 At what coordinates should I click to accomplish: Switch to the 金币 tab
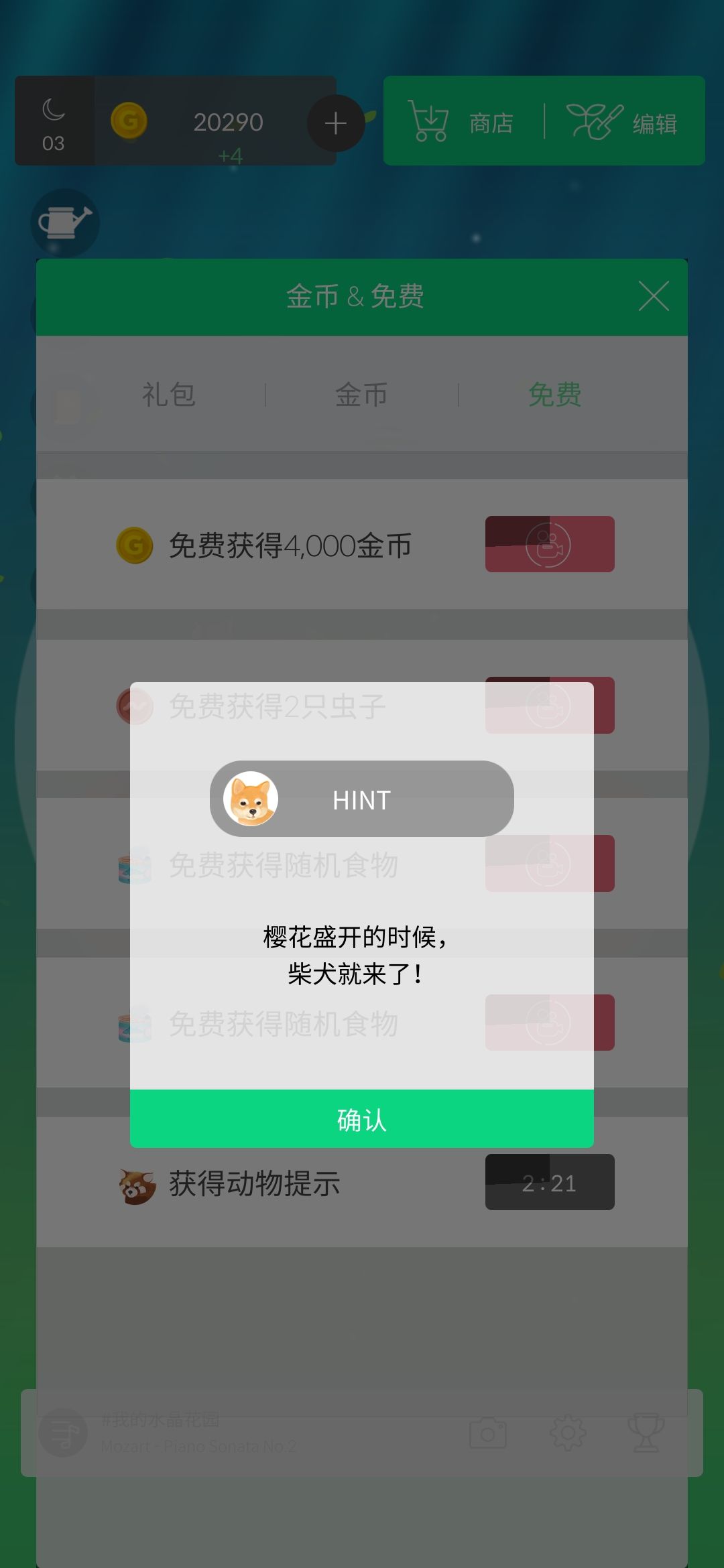point(360,395)
